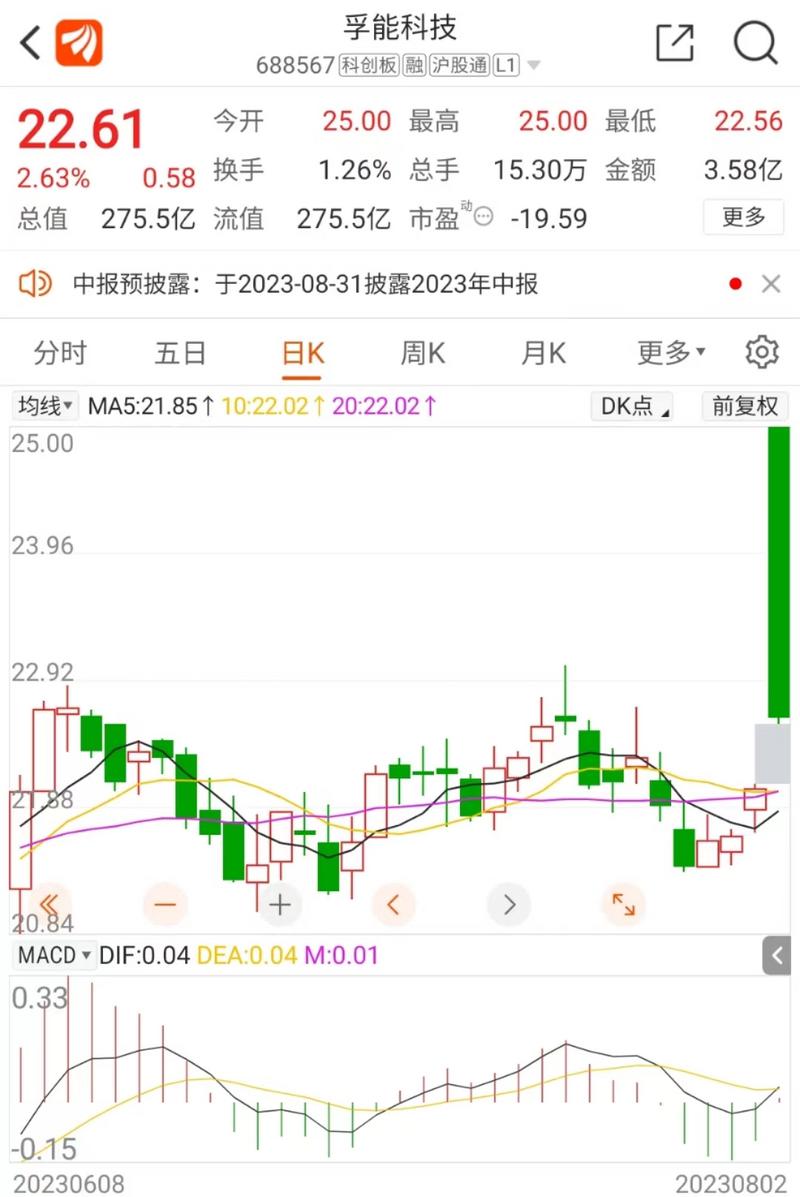
Task: Expand the 更多 chart period dropdown
Action: coord(671,353)
